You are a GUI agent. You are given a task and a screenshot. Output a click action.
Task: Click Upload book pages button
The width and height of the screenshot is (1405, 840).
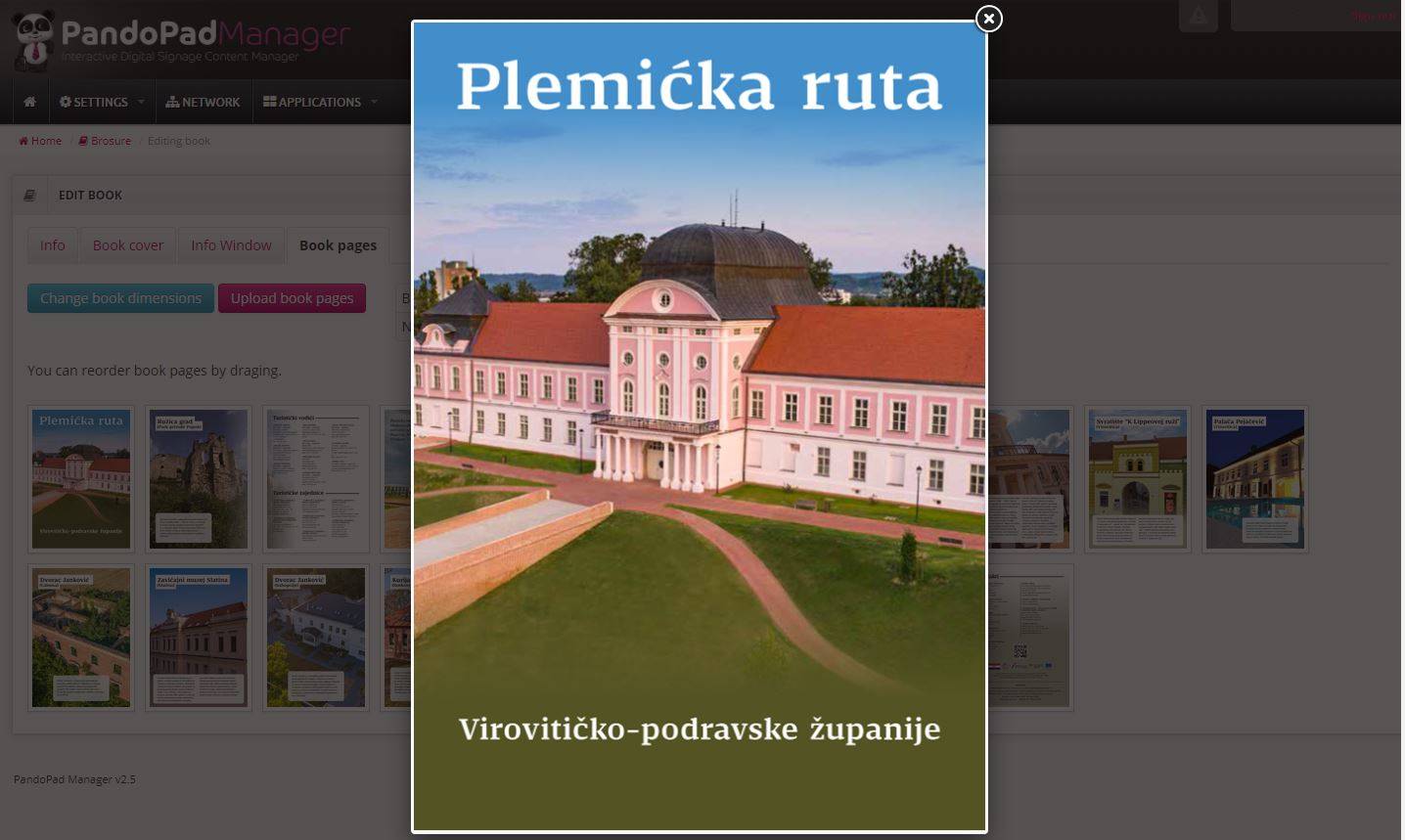[292, 298]
